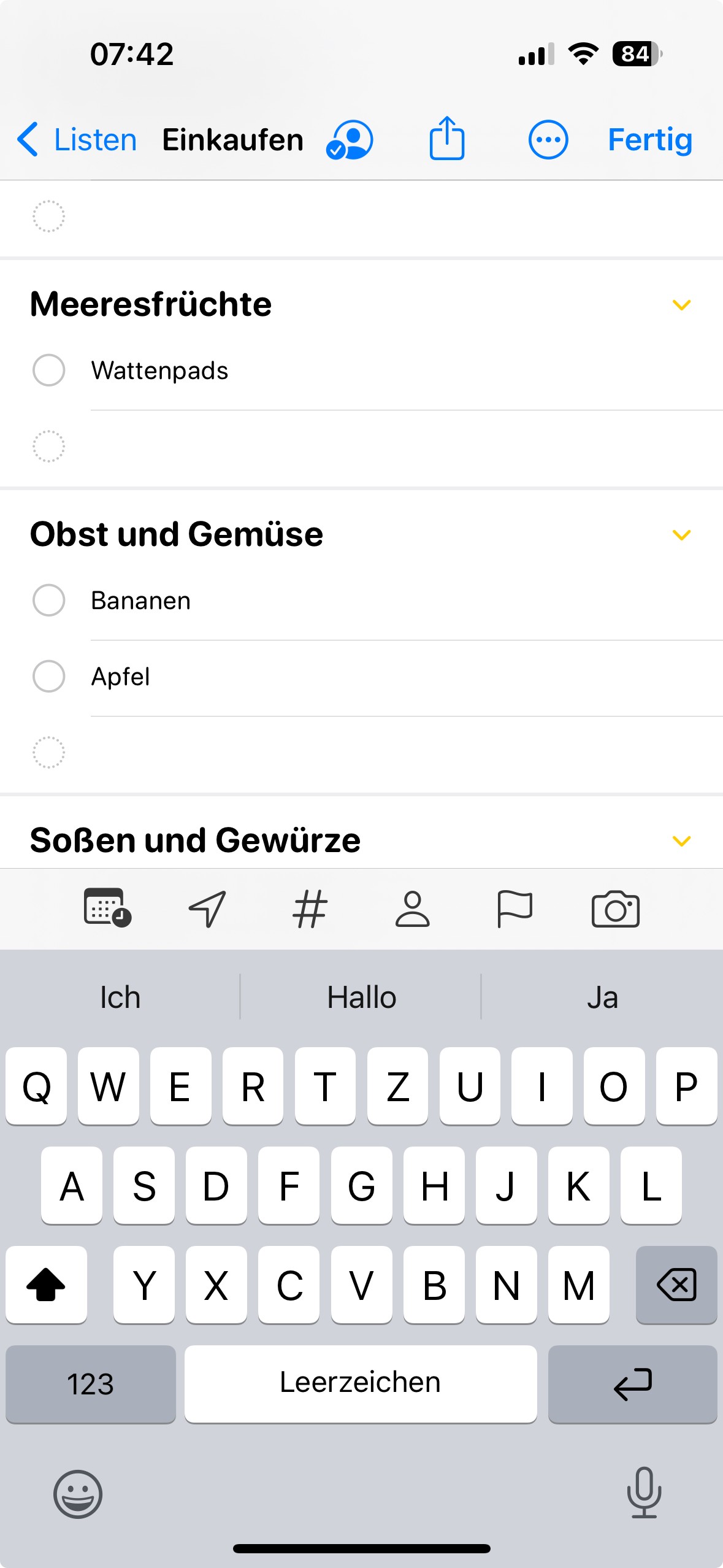This screenshot has height=1568, width=723.
Task: Assign the reminder to a person
Action: coord(412,909)
